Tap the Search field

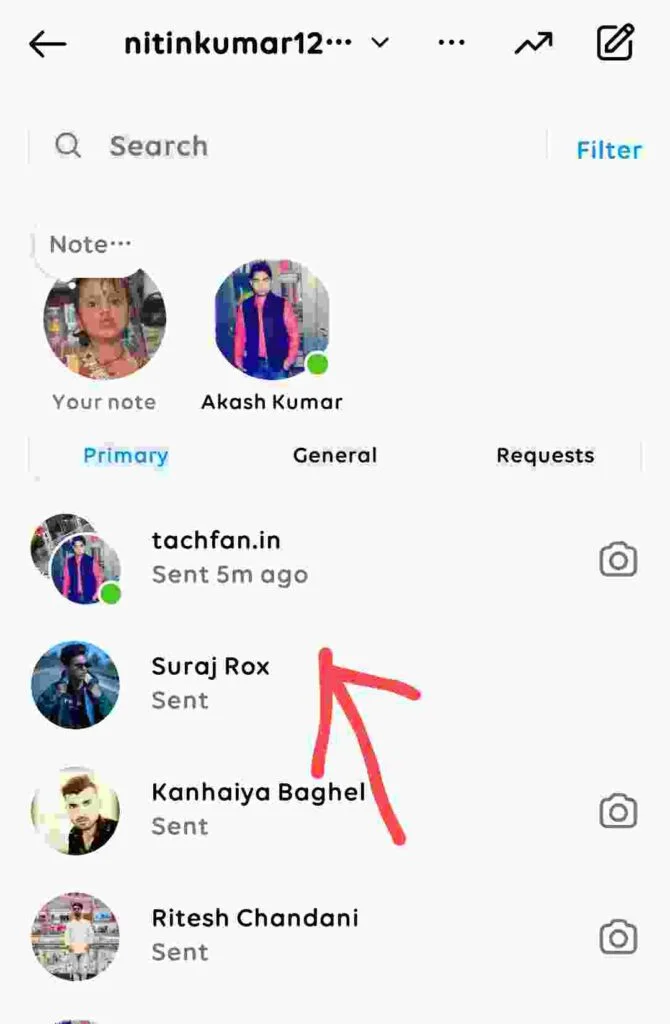click(x=300, y=146)
